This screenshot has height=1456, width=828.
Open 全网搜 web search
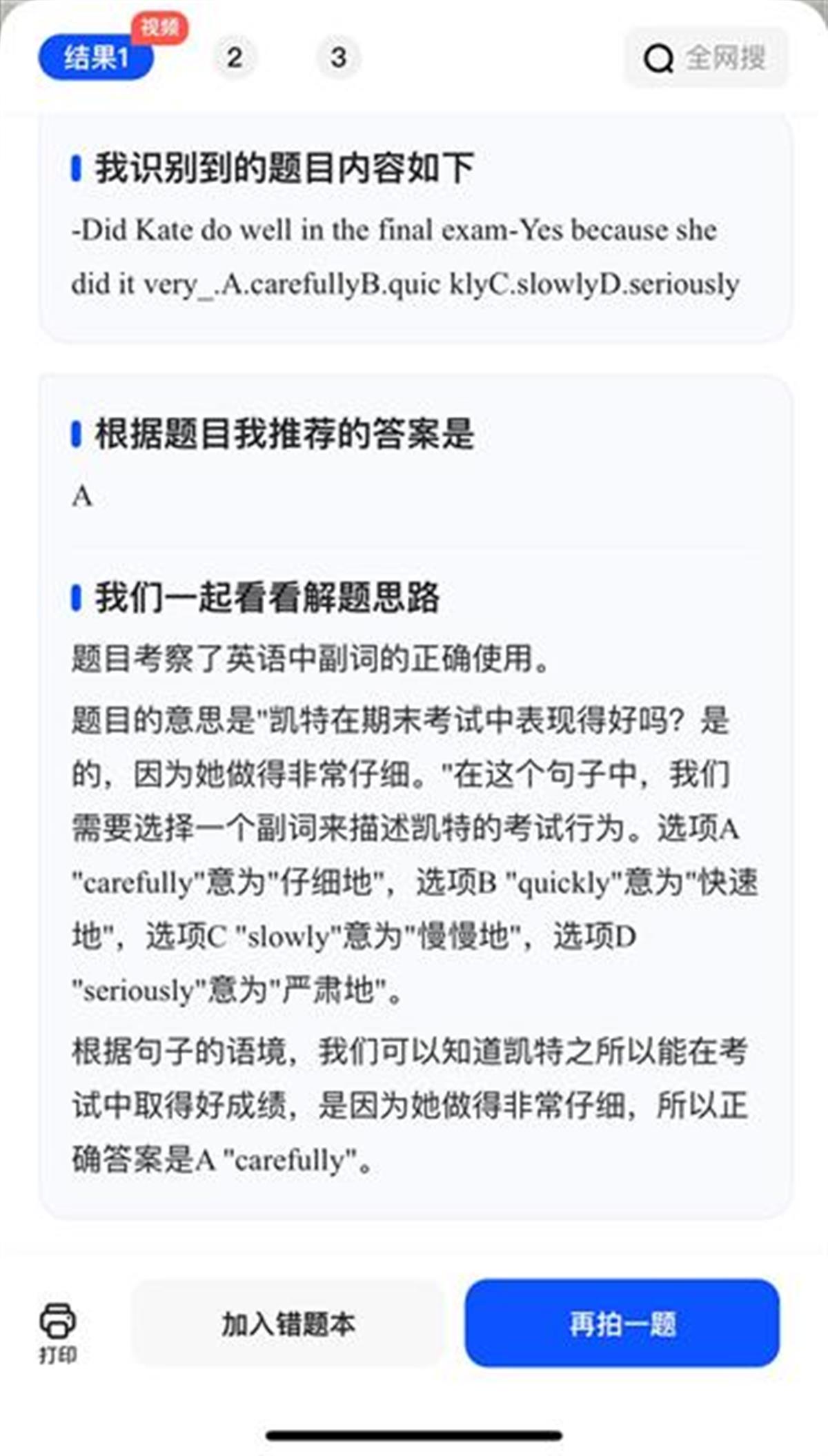pyautogui.click(x=705, y=58)
